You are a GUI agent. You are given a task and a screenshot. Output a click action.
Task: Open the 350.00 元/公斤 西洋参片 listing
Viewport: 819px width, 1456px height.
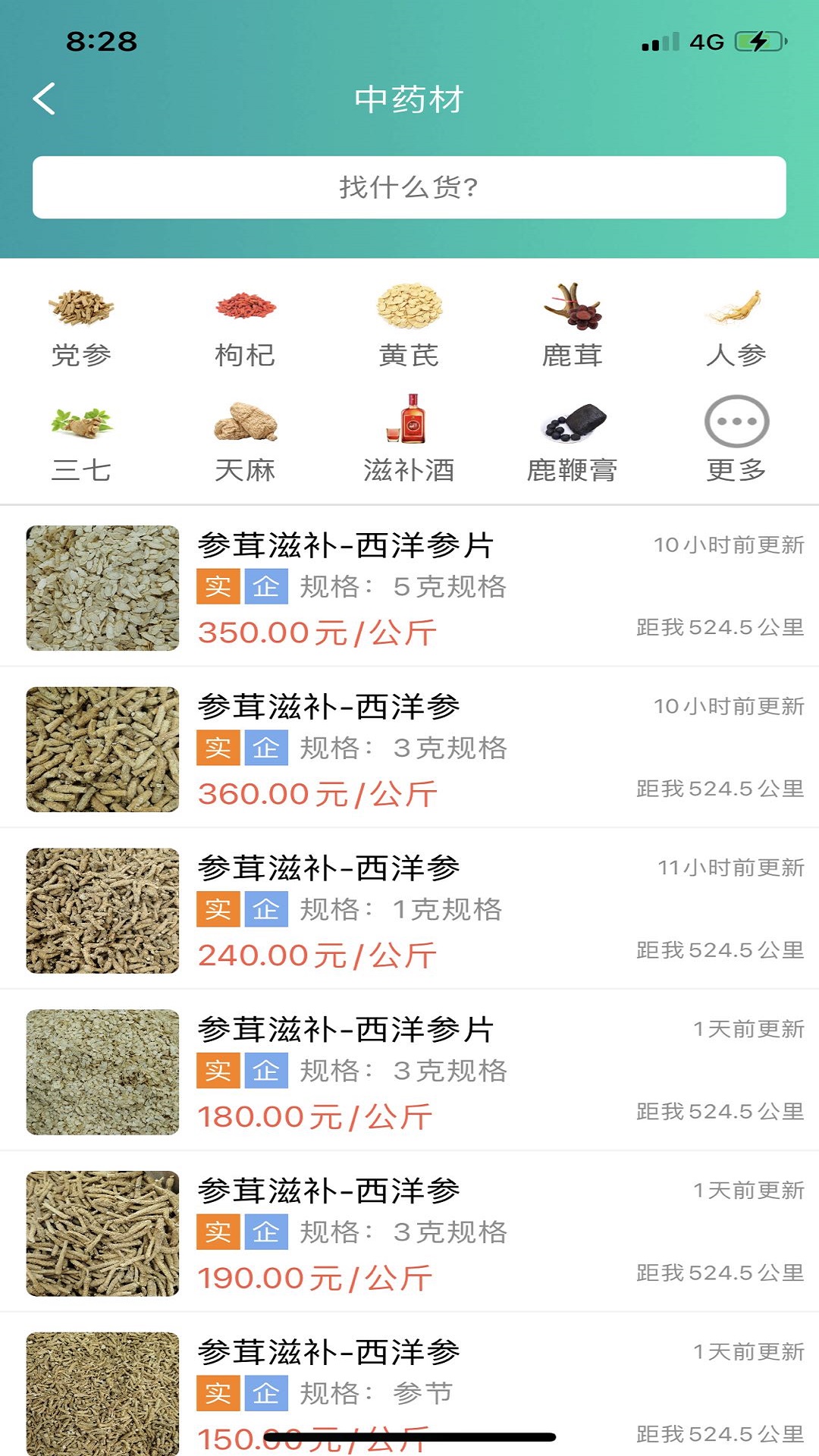409,588
